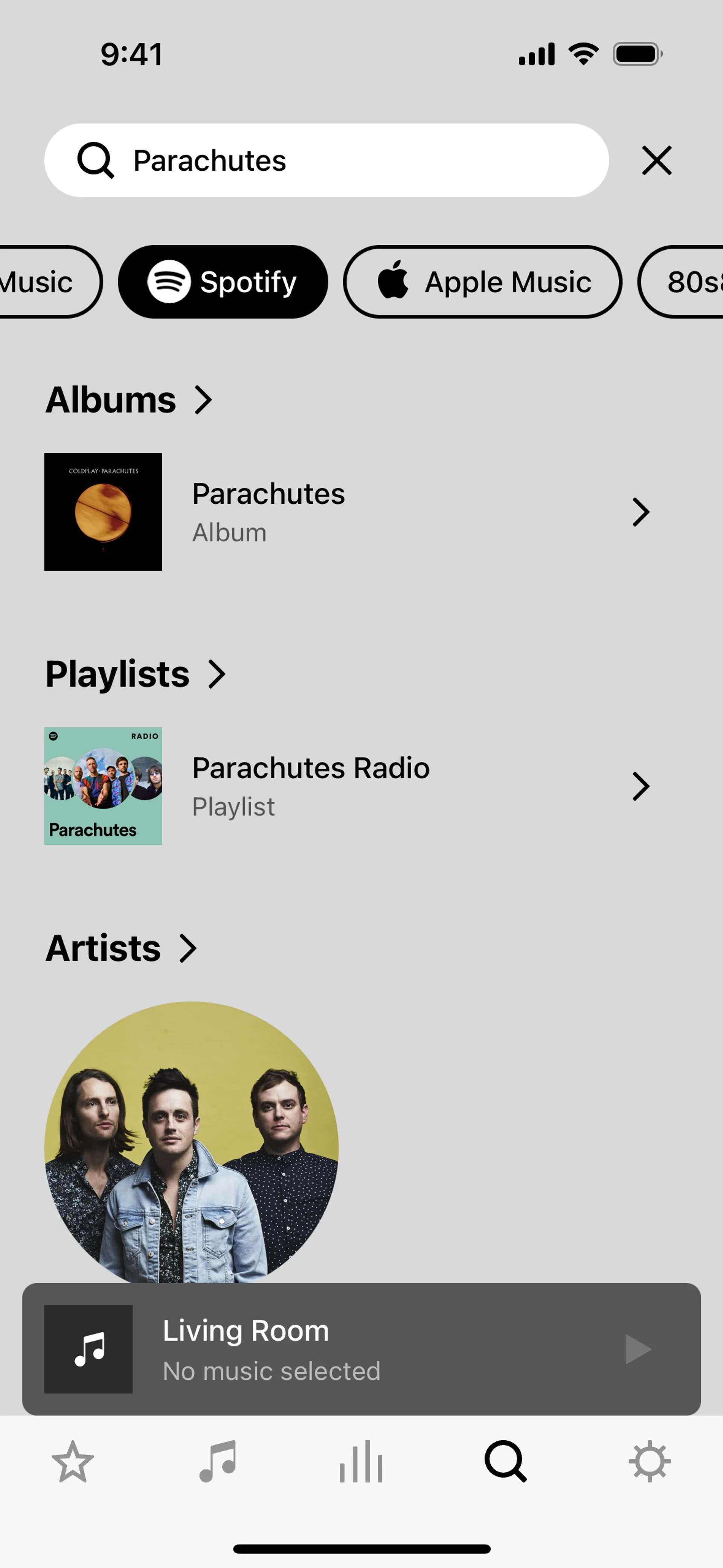
Task: Clear the search with the X button
Action: (x=656, y=160)
